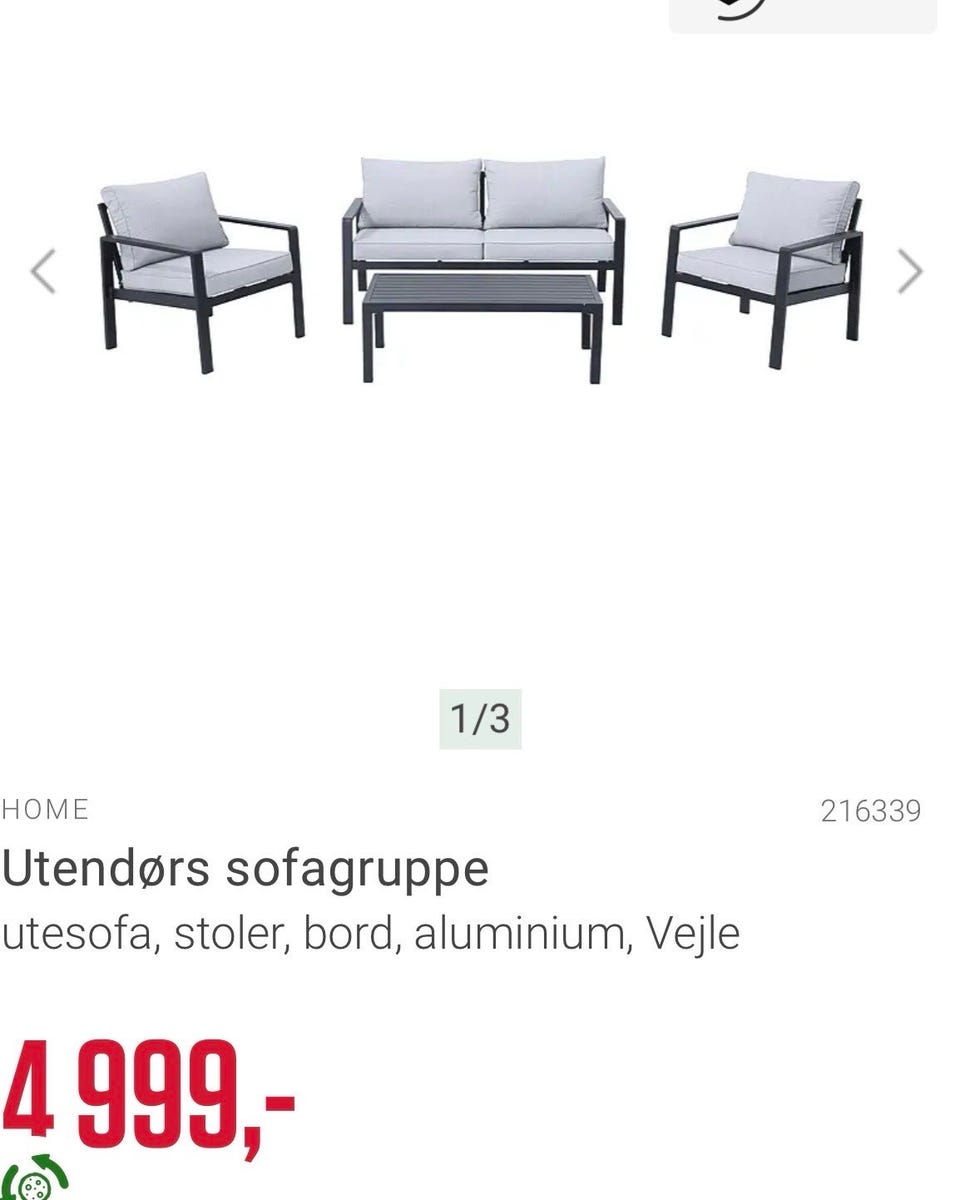Select the article number 216339

(x=874, y=810)
